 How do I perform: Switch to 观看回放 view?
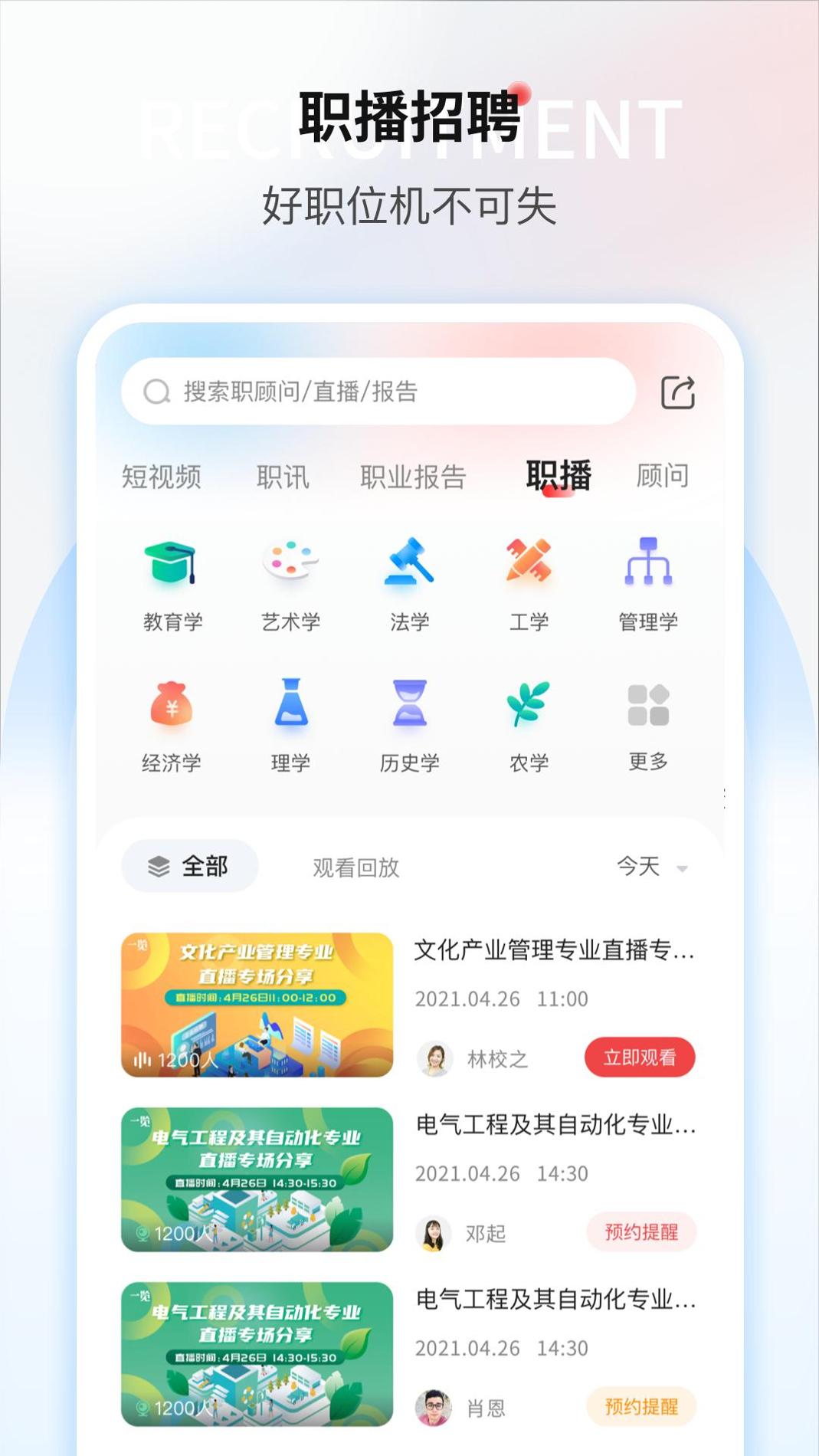tap(358, 867)
